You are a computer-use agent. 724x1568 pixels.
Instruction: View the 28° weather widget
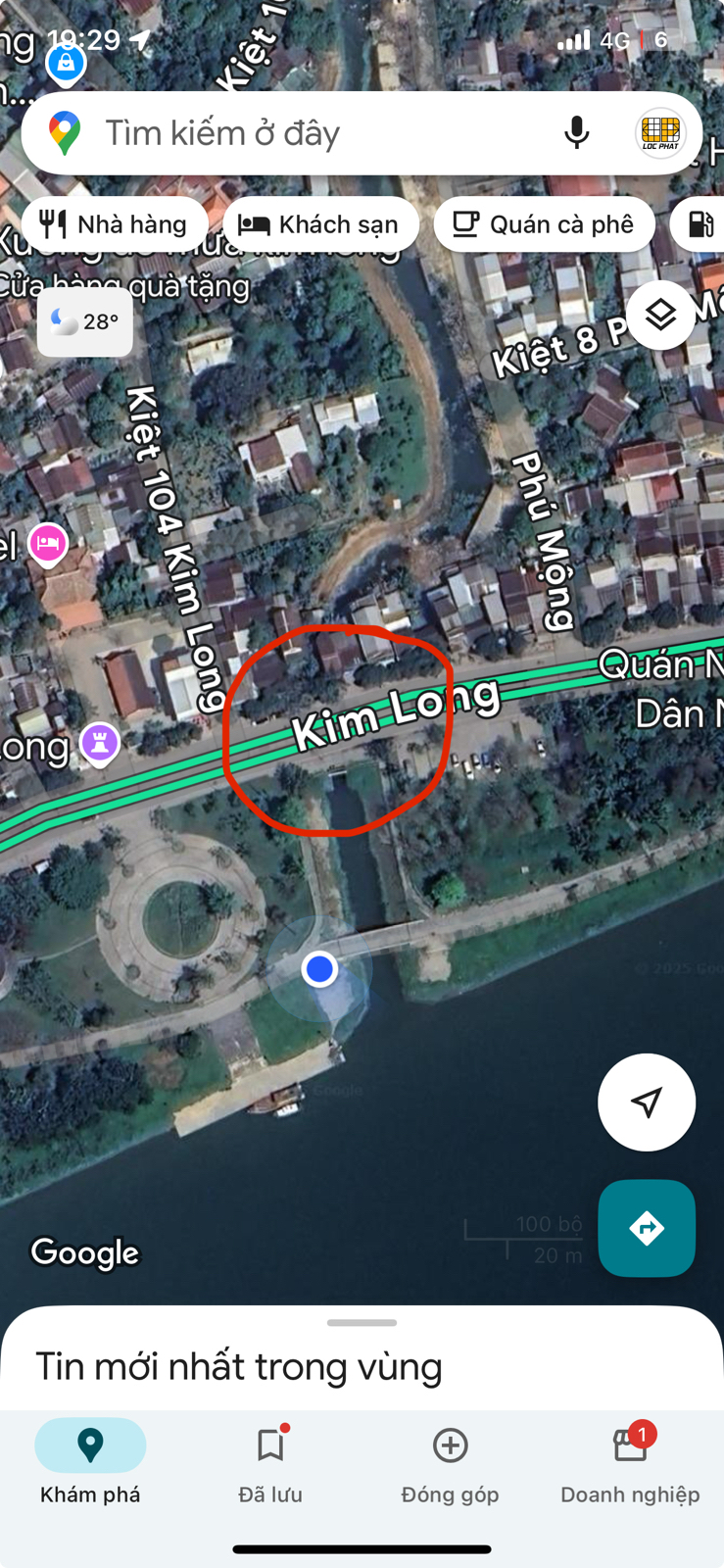(x=85, y=321)
